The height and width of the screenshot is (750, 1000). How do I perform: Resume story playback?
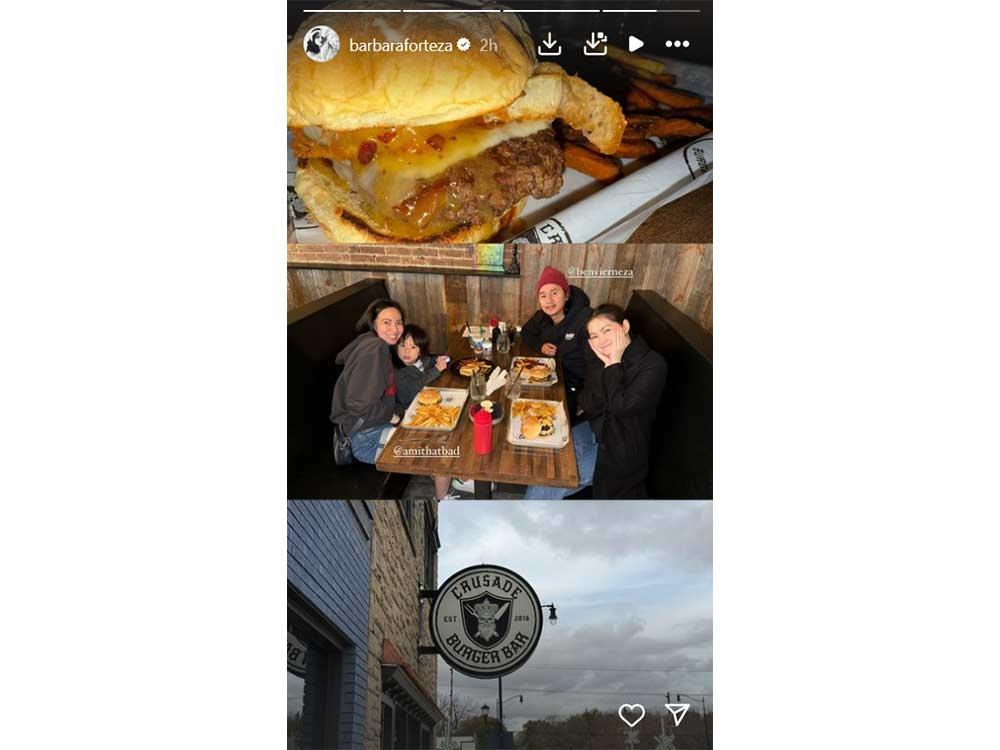click(x=636, y=44)
